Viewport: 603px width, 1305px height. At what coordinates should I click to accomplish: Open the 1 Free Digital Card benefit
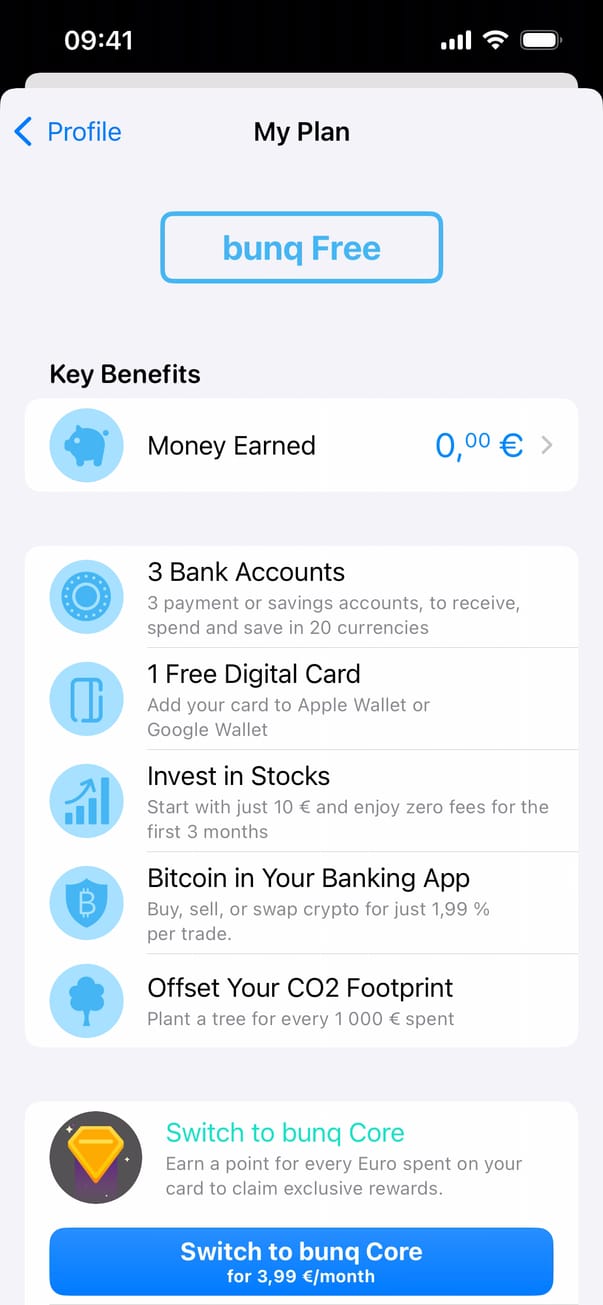coord(301,700)
